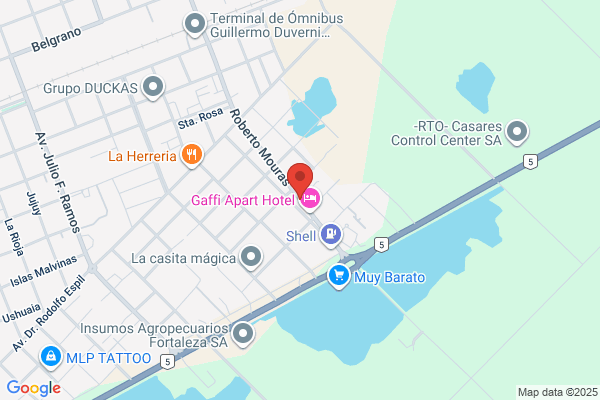Select the Shell gas station marker
Image resolution: width=600 pixels, height=400 pixels.
(x=331, y=235)
